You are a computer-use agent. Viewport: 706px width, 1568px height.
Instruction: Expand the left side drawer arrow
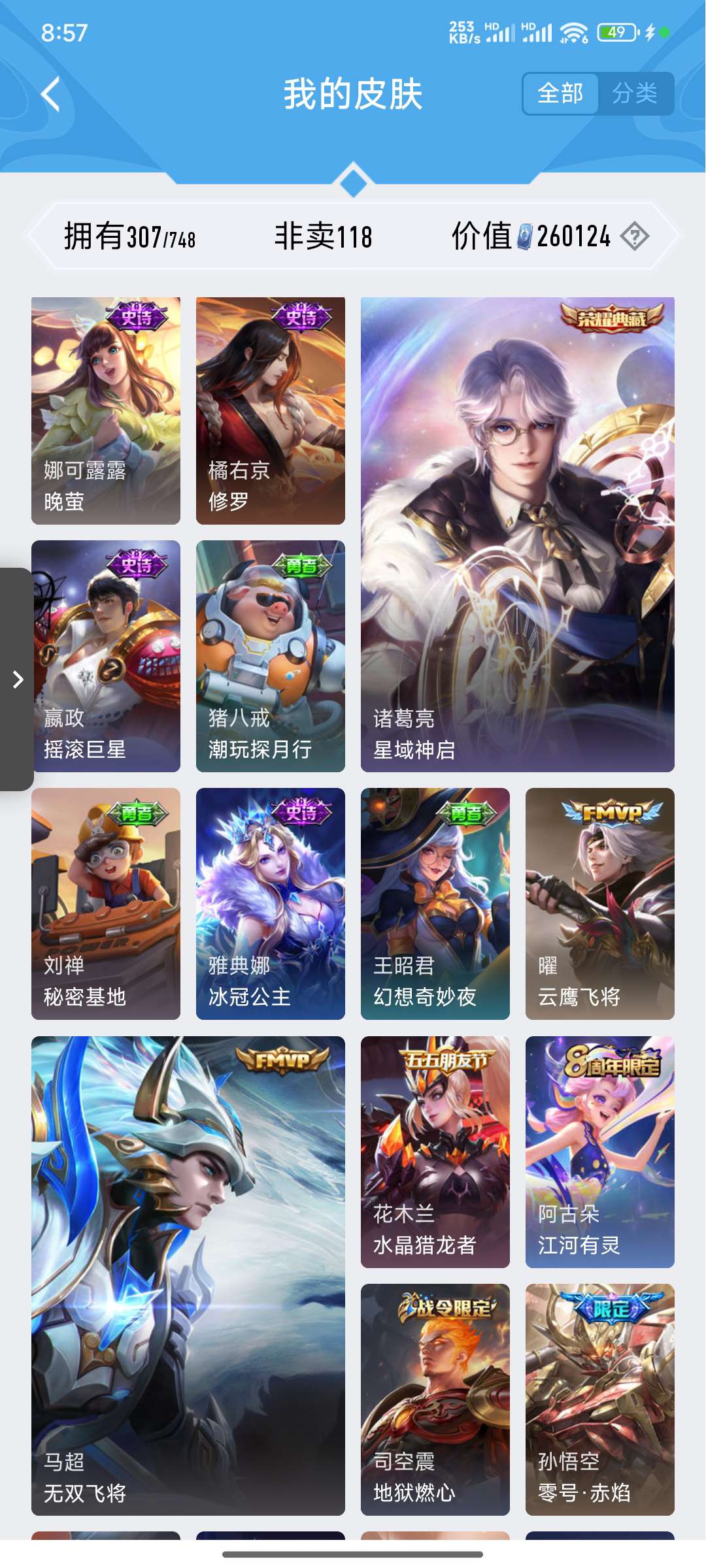16,679
